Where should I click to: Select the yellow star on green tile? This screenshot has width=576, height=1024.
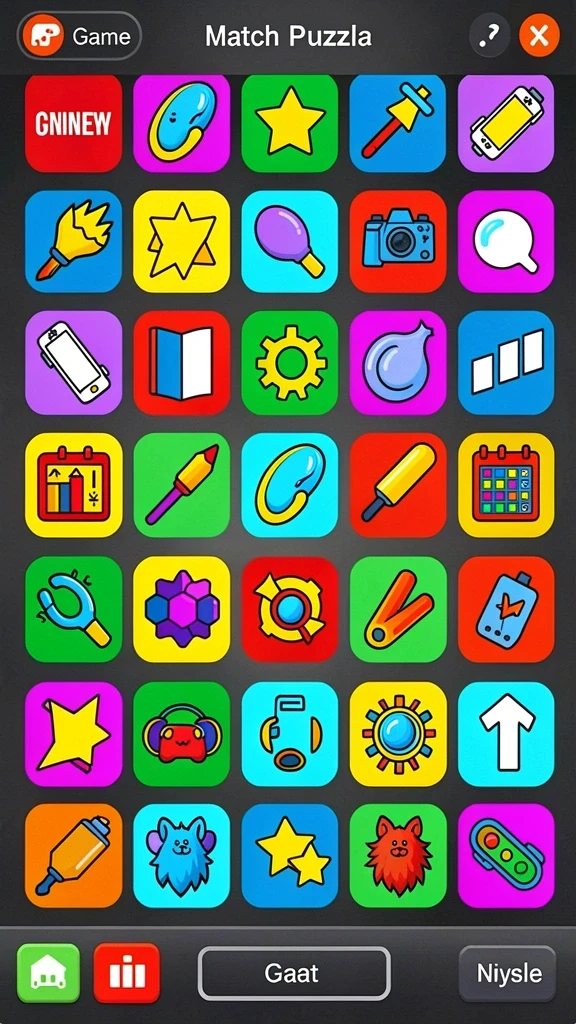pyautogui.click(x=290, y=123)
